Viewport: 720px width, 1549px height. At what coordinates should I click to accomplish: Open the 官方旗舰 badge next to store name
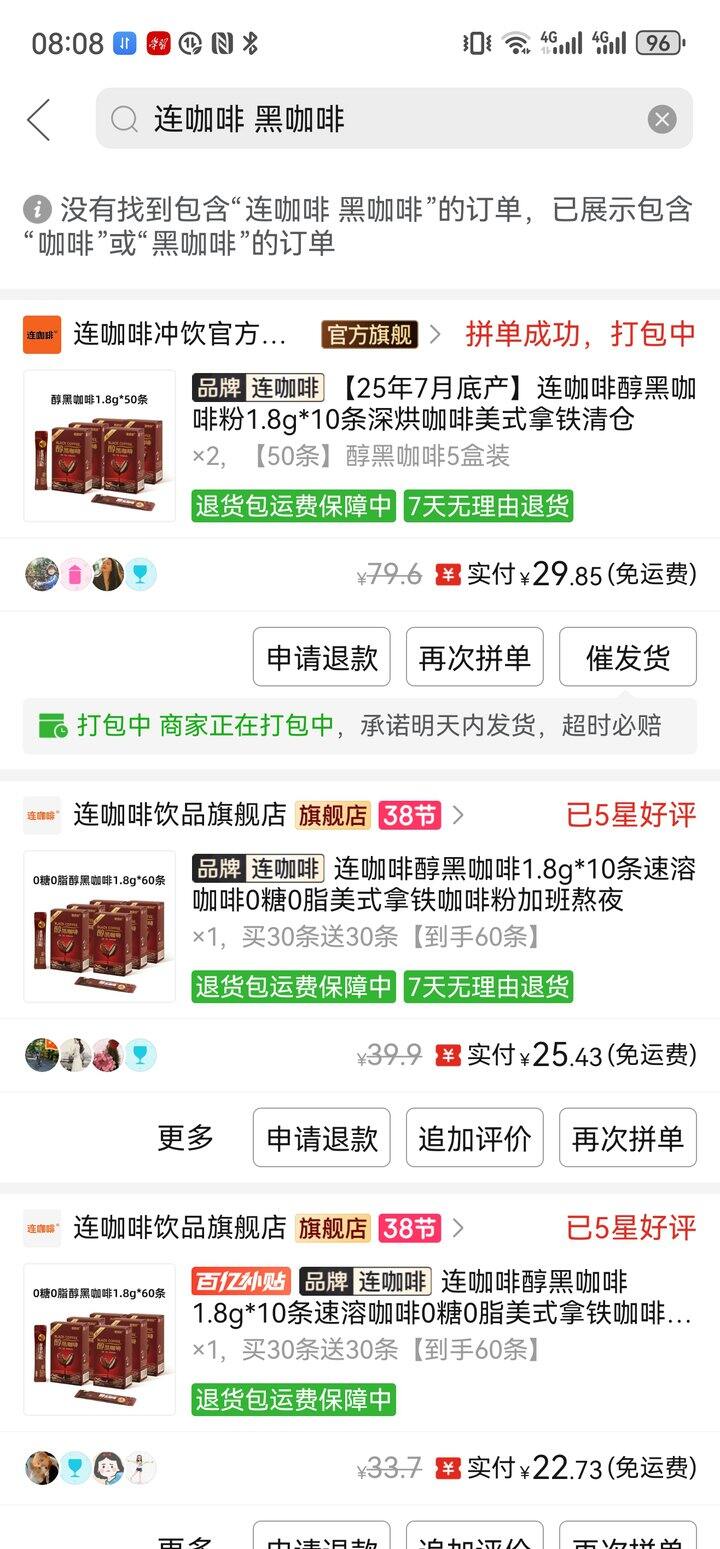pos(369,335)
